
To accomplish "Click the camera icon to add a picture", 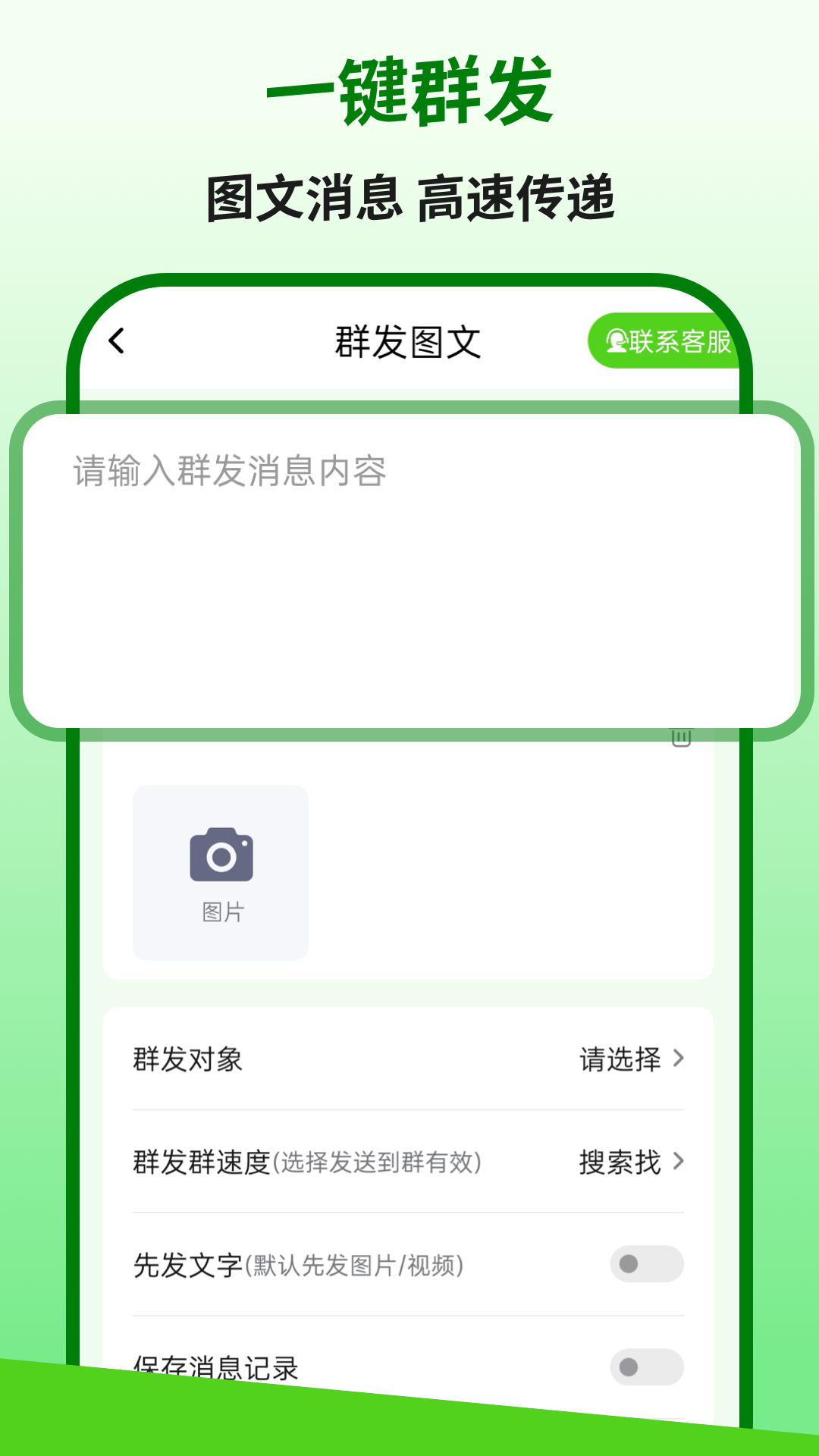I will coord(221,855).
